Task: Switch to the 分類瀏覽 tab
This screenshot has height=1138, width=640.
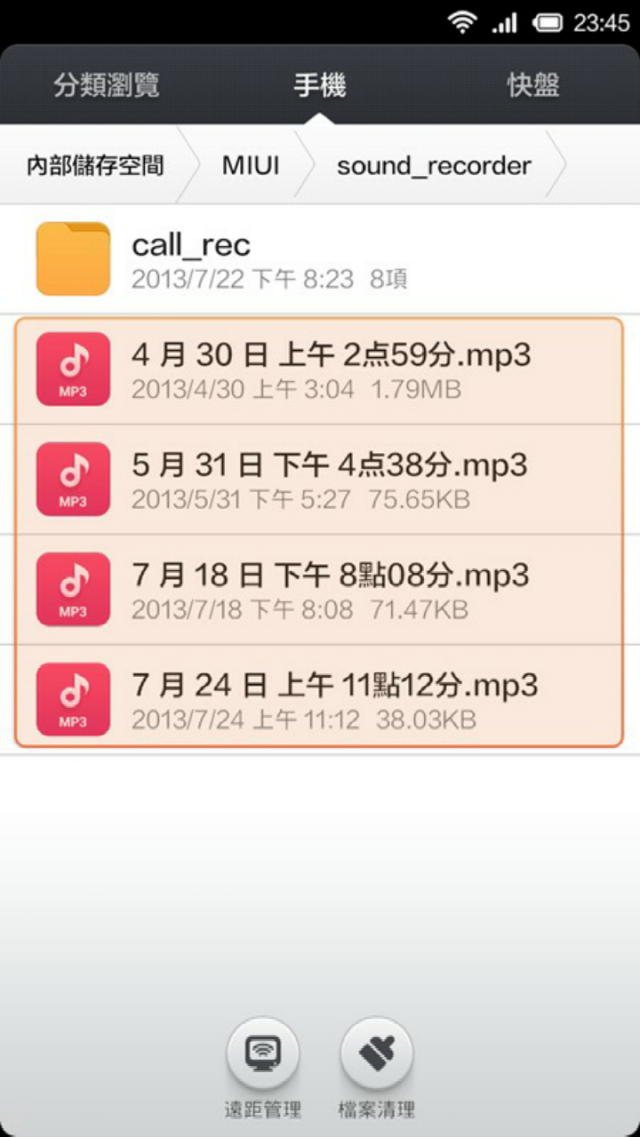Action: (106, 85)
